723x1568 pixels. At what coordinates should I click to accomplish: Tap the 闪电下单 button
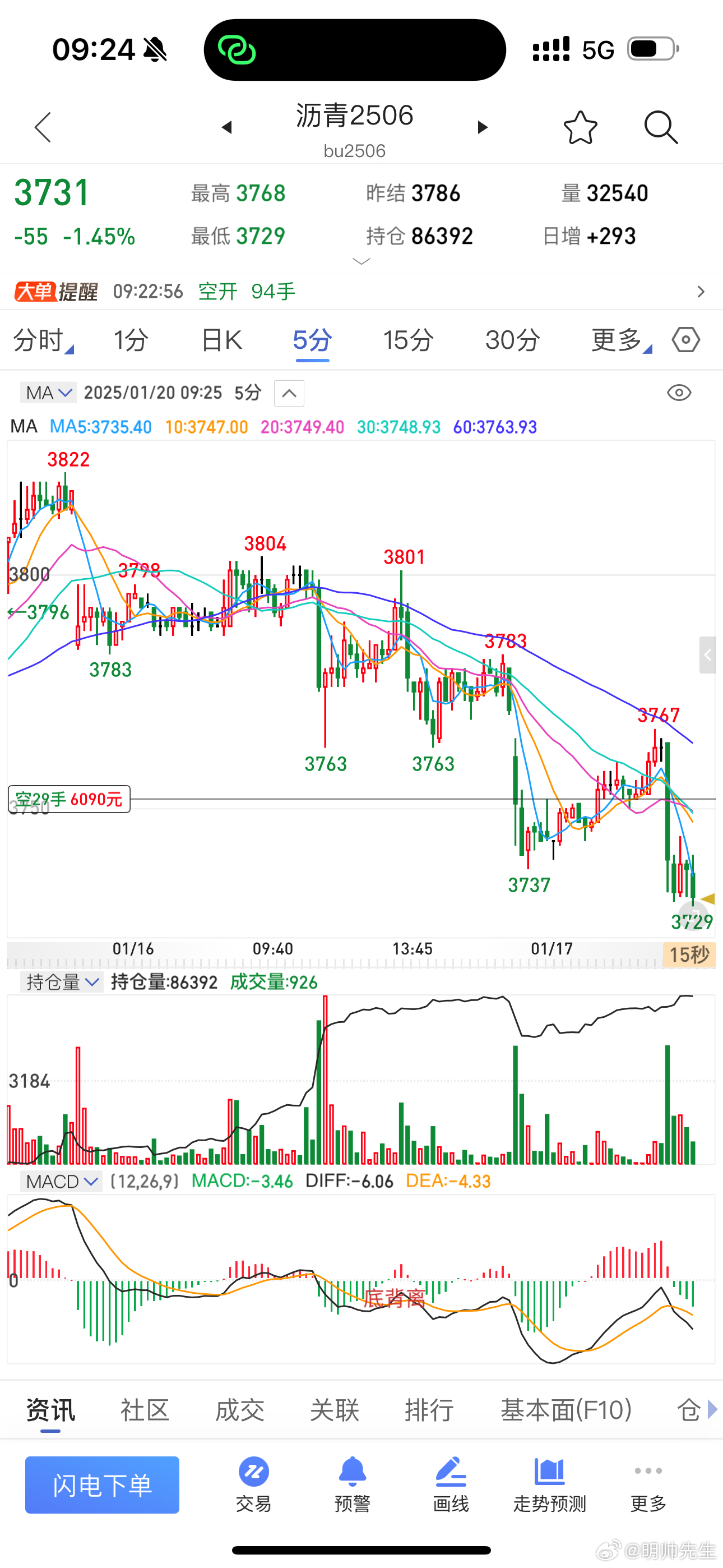[102, 1484]
